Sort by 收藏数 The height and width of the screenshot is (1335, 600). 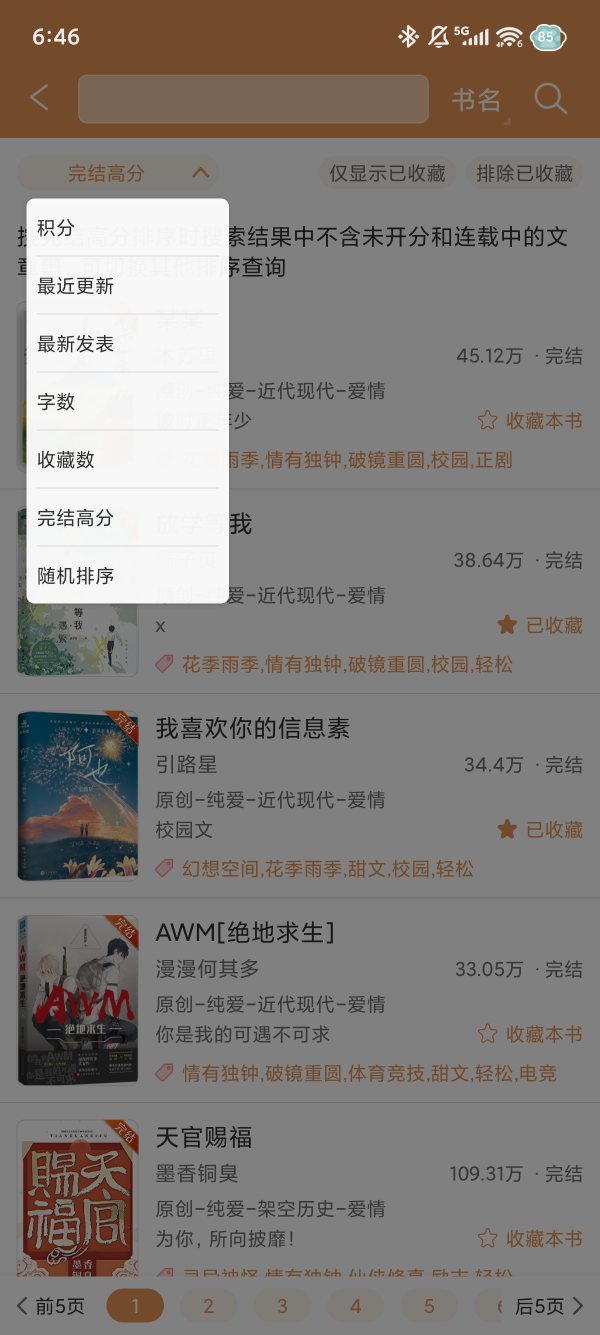(x=127, y=460)
